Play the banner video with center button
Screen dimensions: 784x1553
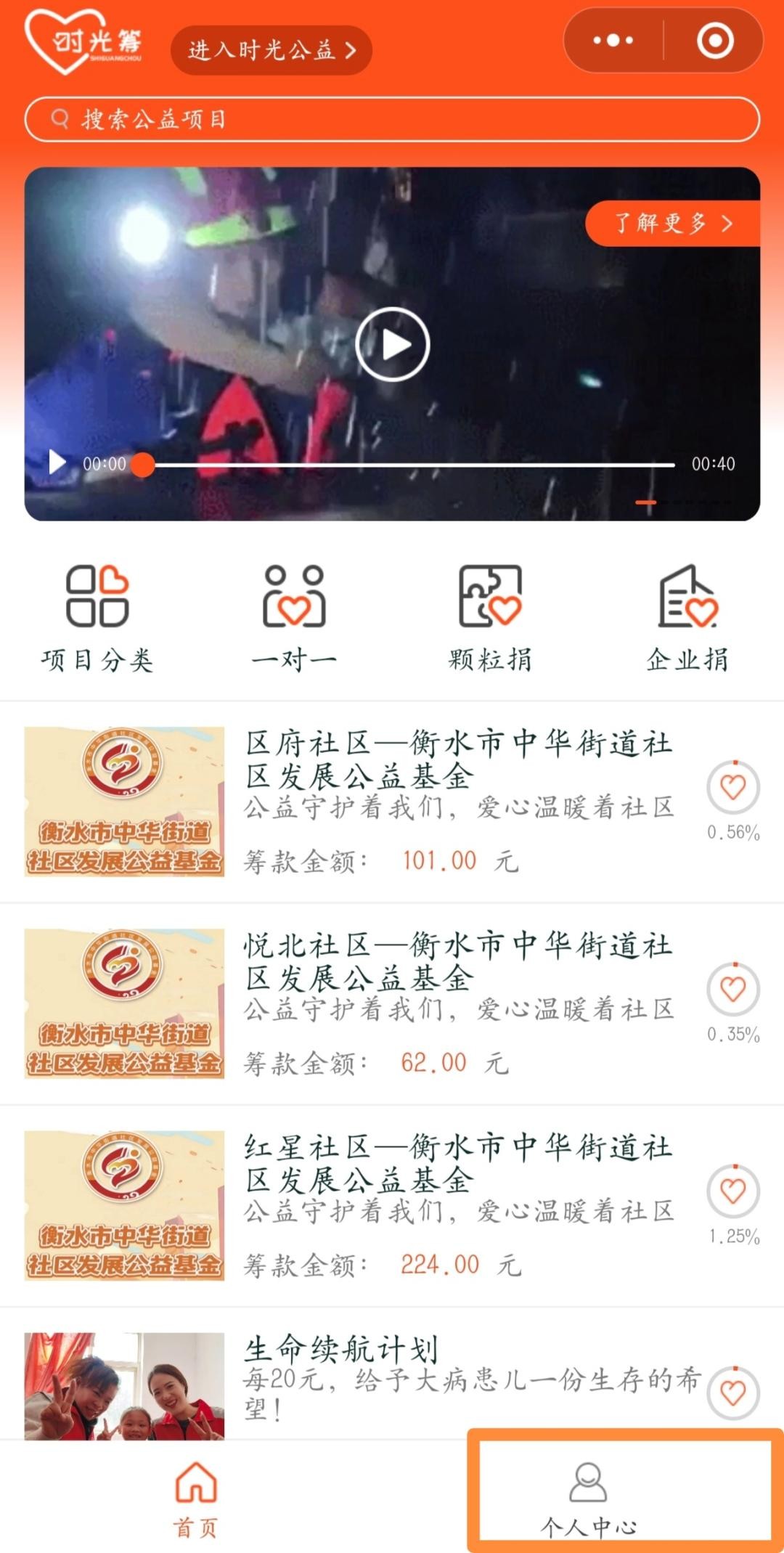(393, 344)
